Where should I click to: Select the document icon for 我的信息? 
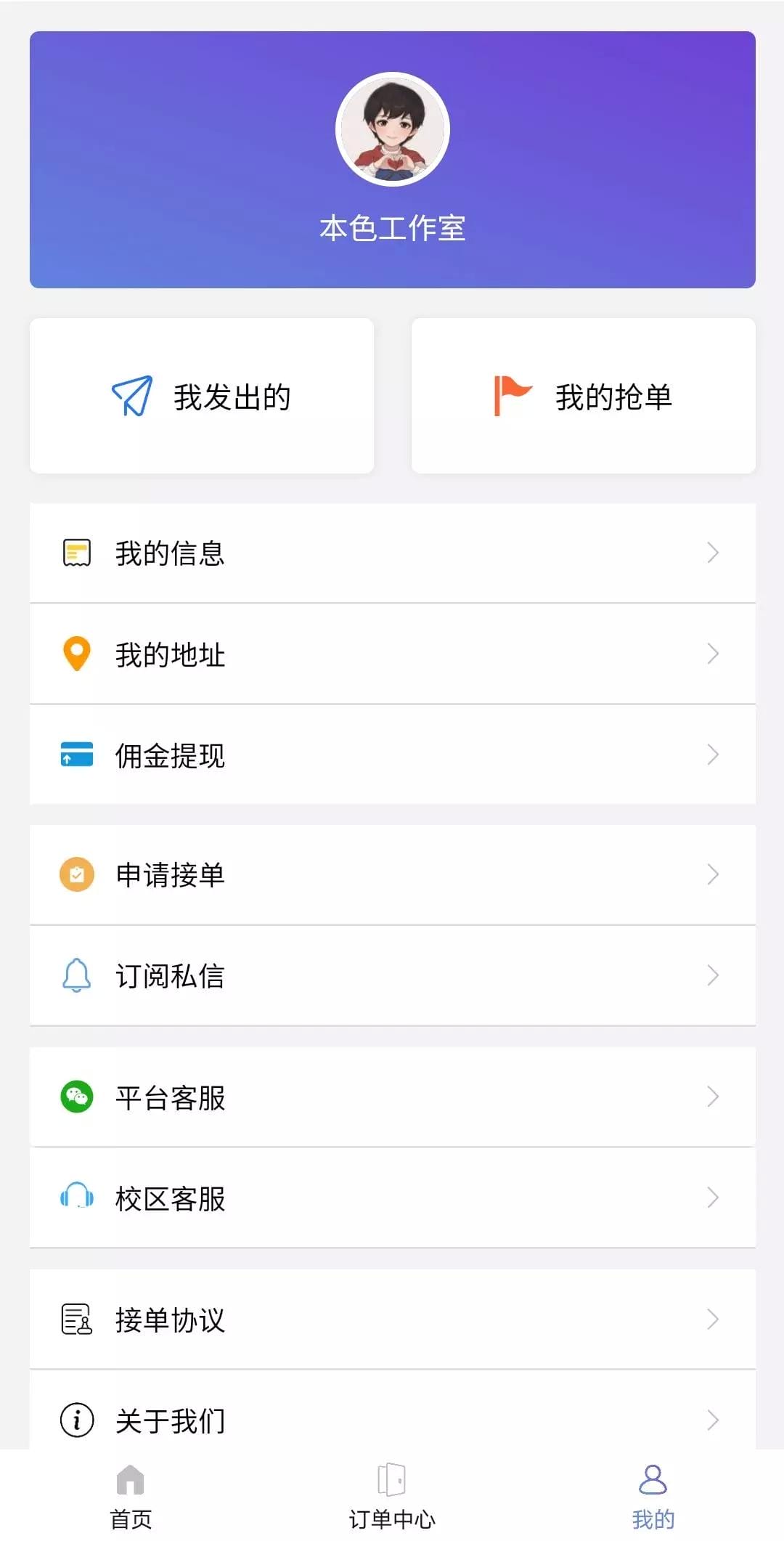(x=75, y=552)
